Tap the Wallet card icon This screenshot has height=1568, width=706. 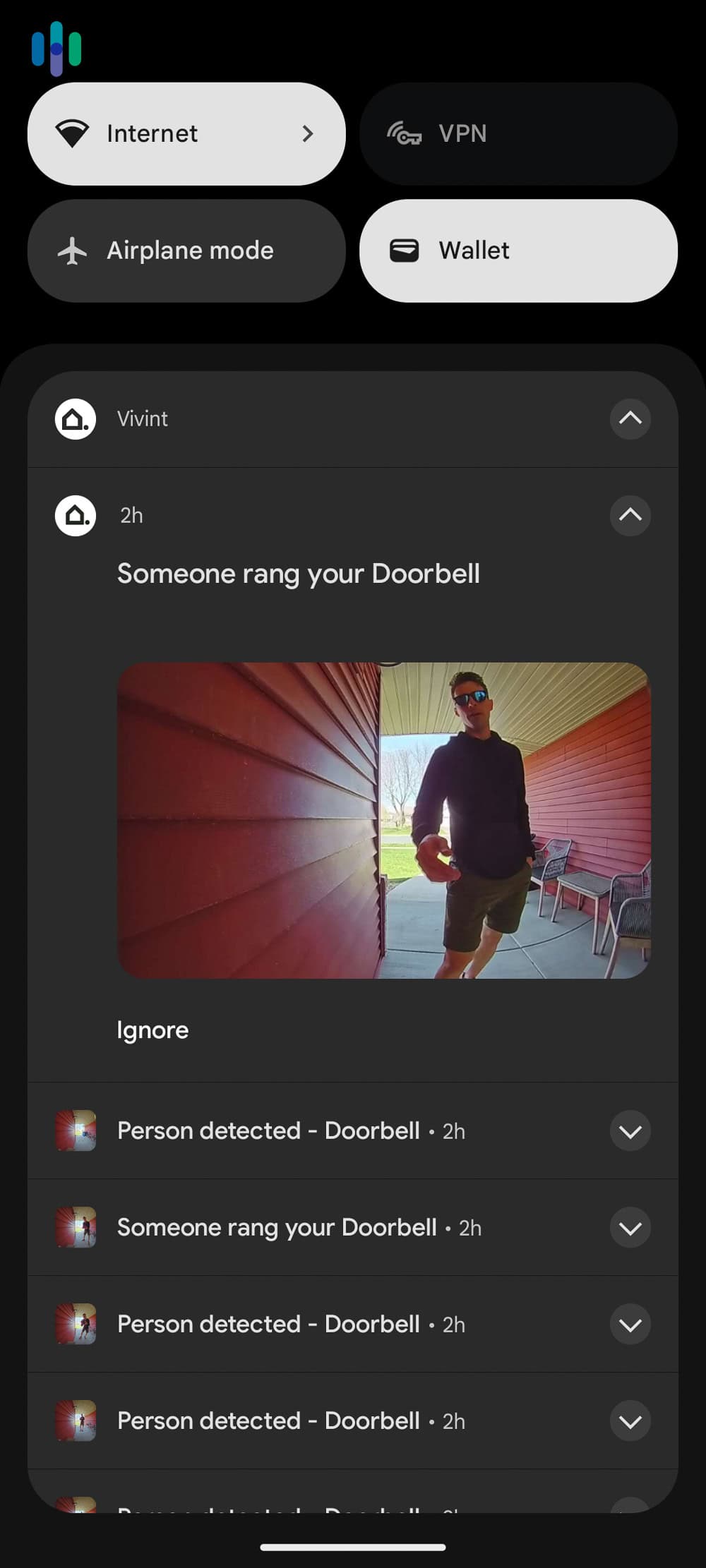pyautogui.click(x=403, y=250)
